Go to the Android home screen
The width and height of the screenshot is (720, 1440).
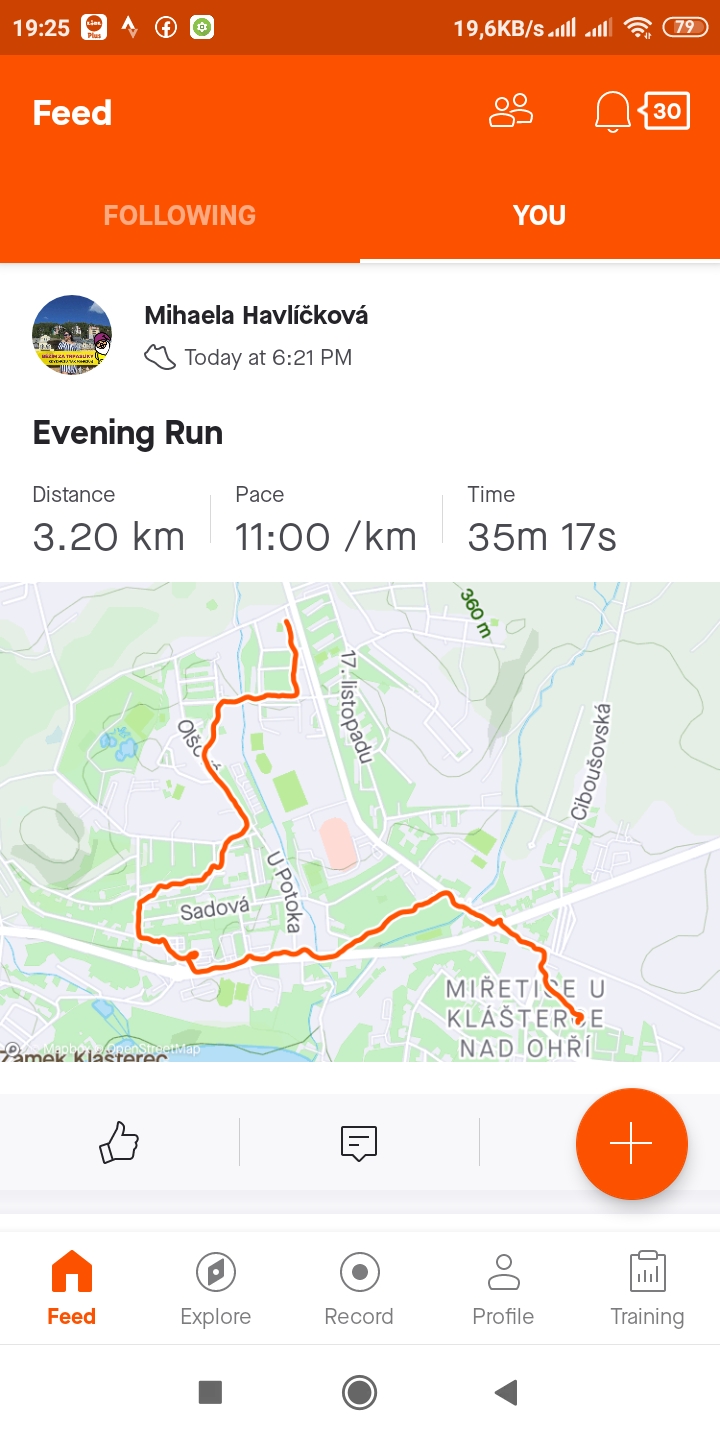359,1392
